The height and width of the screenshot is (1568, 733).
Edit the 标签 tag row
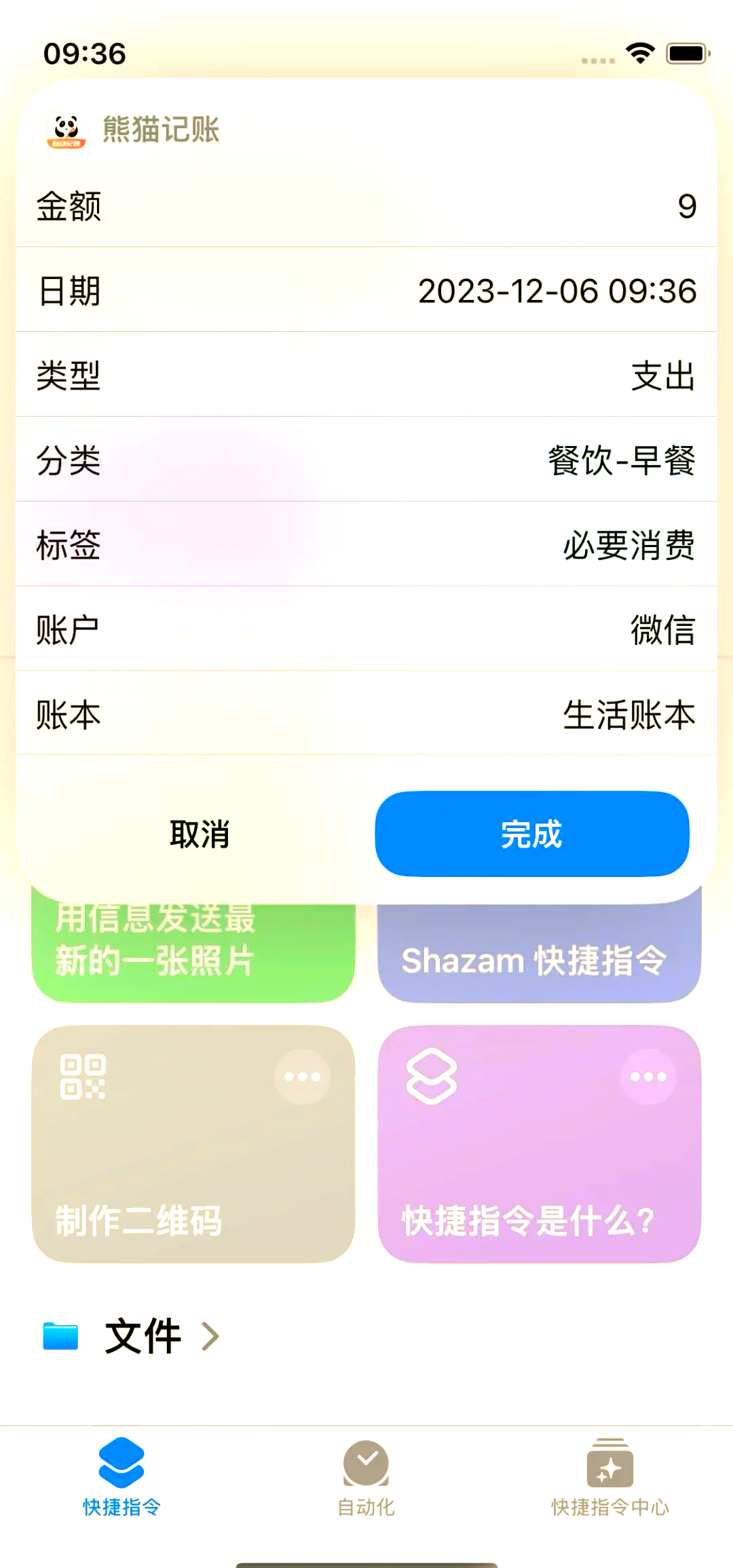coord(366,545)
